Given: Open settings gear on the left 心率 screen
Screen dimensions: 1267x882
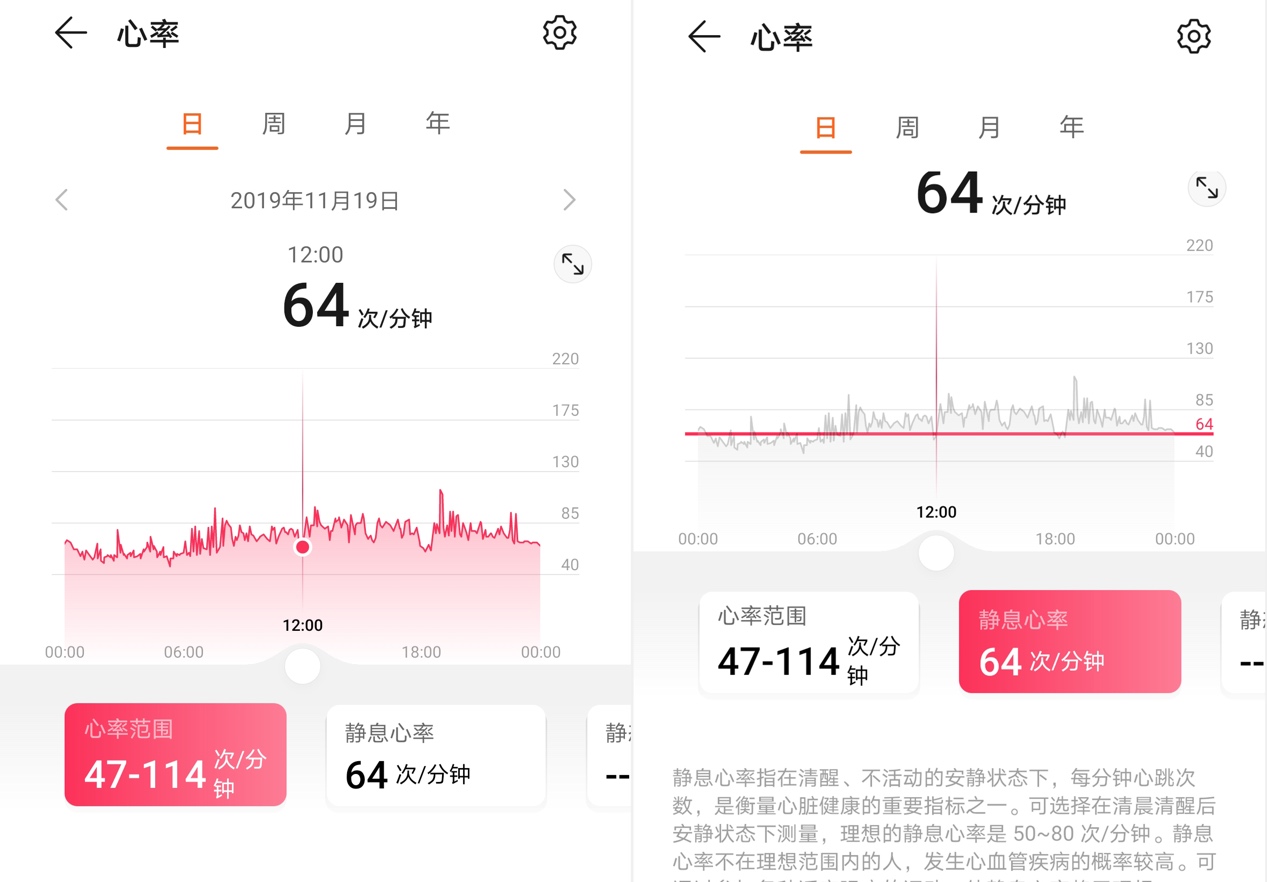Looking at the screenshot, I should [x=559, y=33].
